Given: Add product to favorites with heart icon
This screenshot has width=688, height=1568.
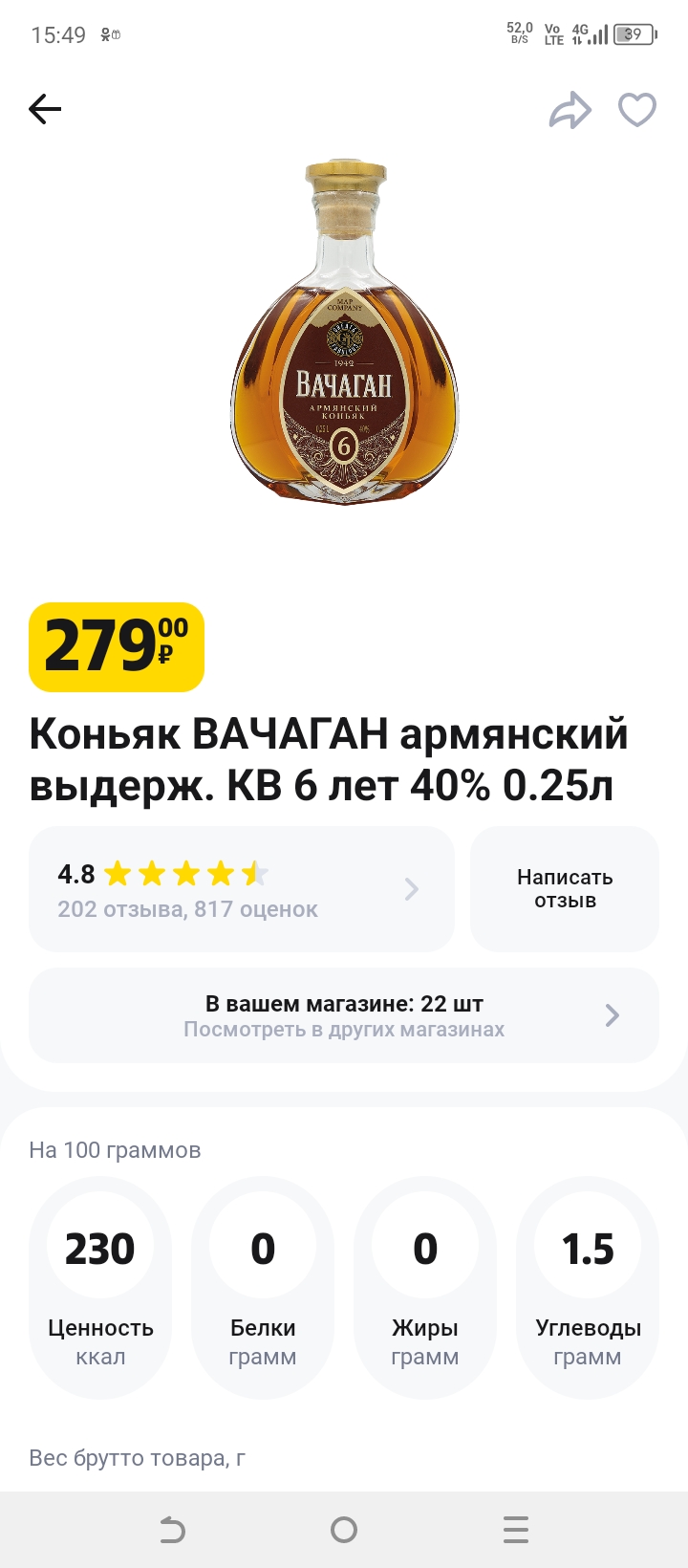Looking at the screenshot, I should (637, 110).
